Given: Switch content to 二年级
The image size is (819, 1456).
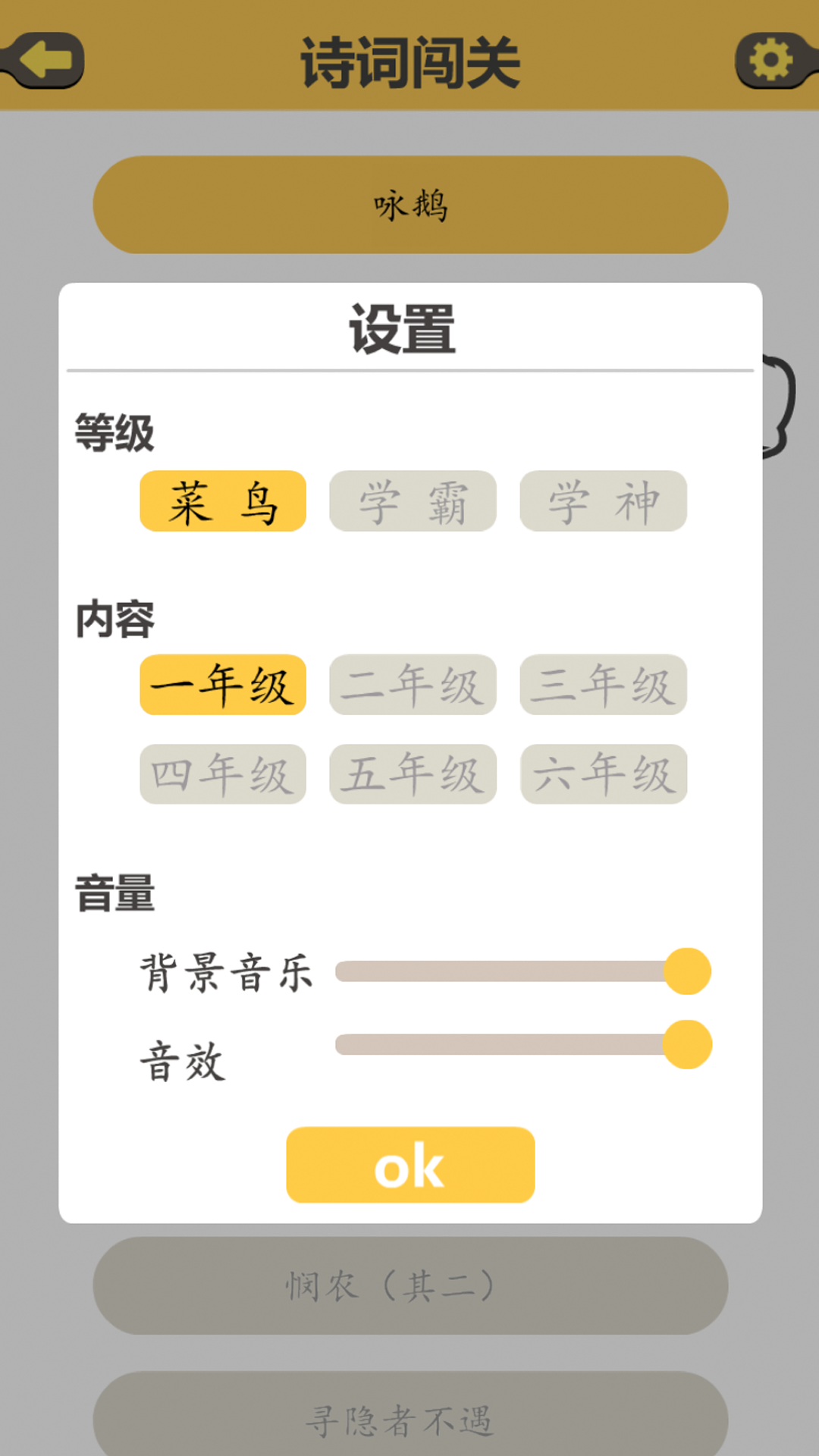Looking at the screenshot, I should (413, 685).
